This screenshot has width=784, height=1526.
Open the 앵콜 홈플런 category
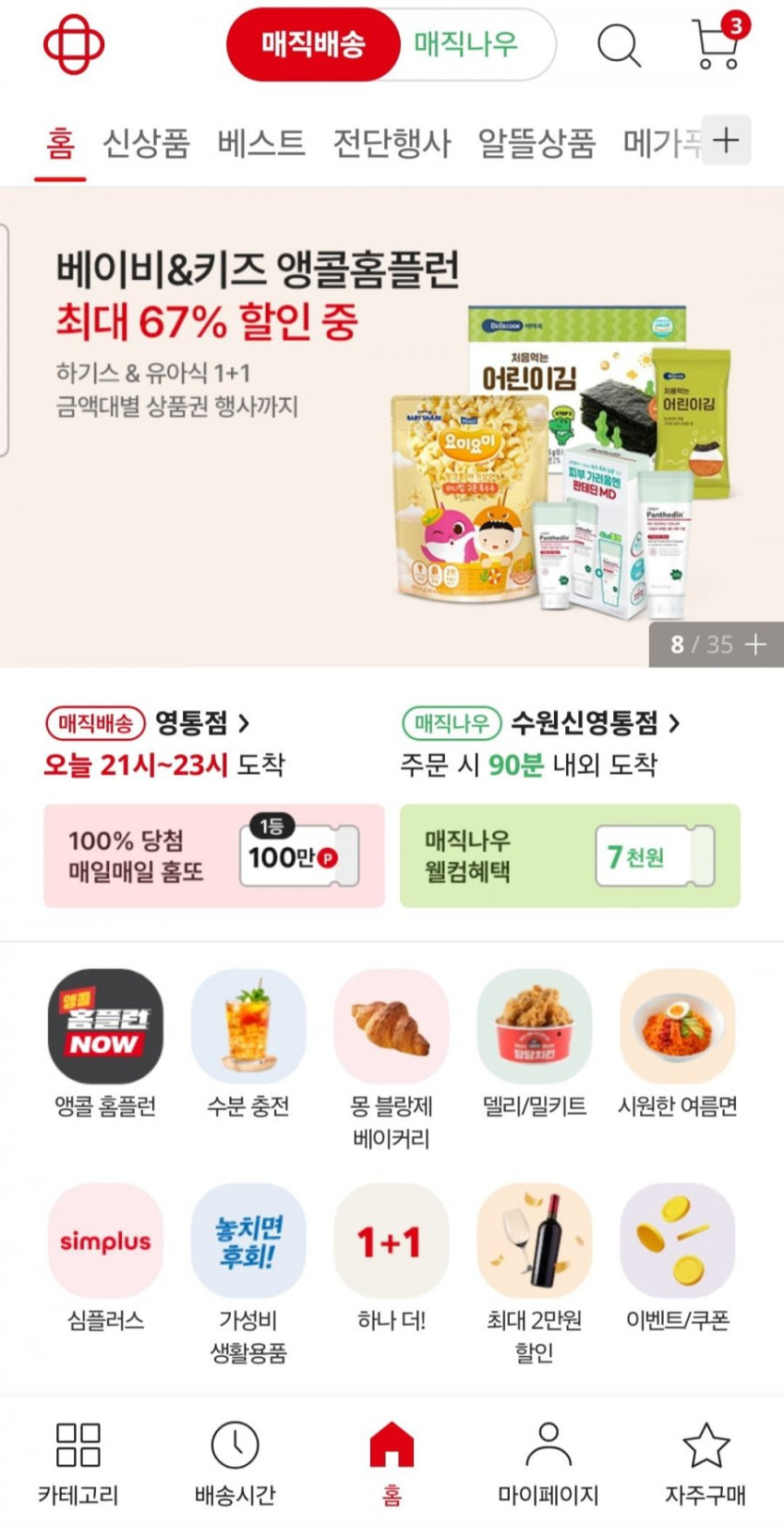pos(105,1044)
